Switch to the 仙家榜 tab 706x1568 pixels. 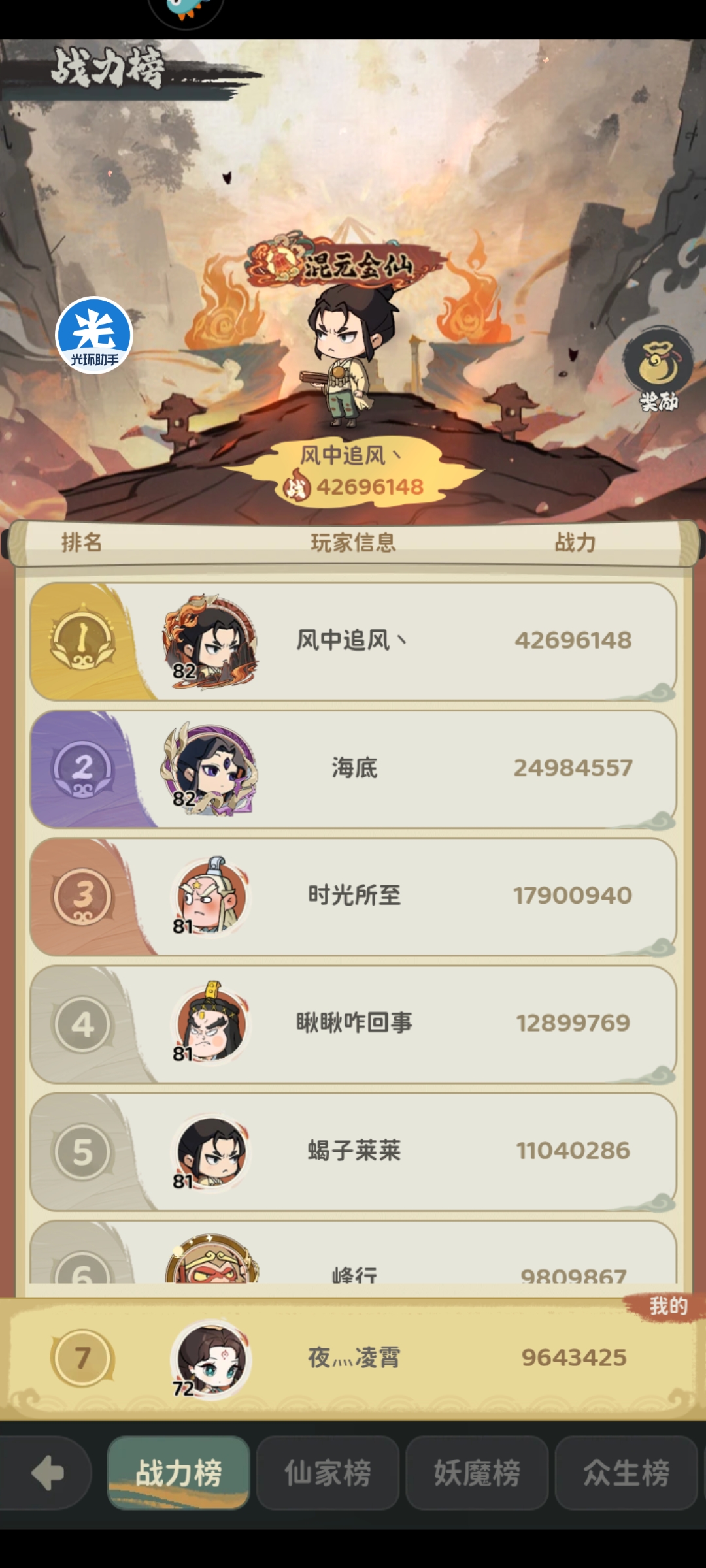click(x=328, y=1473)
